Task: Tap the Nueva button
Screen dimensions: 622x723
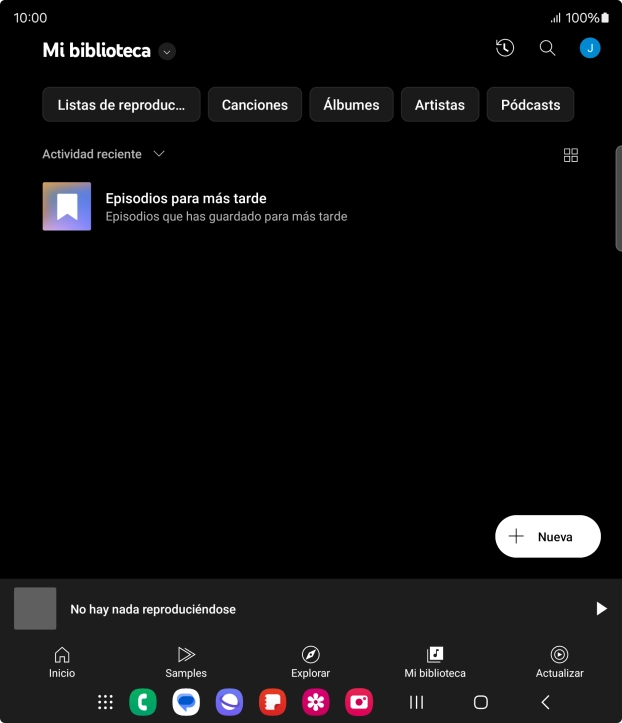Action: click(x=548, y=536)
